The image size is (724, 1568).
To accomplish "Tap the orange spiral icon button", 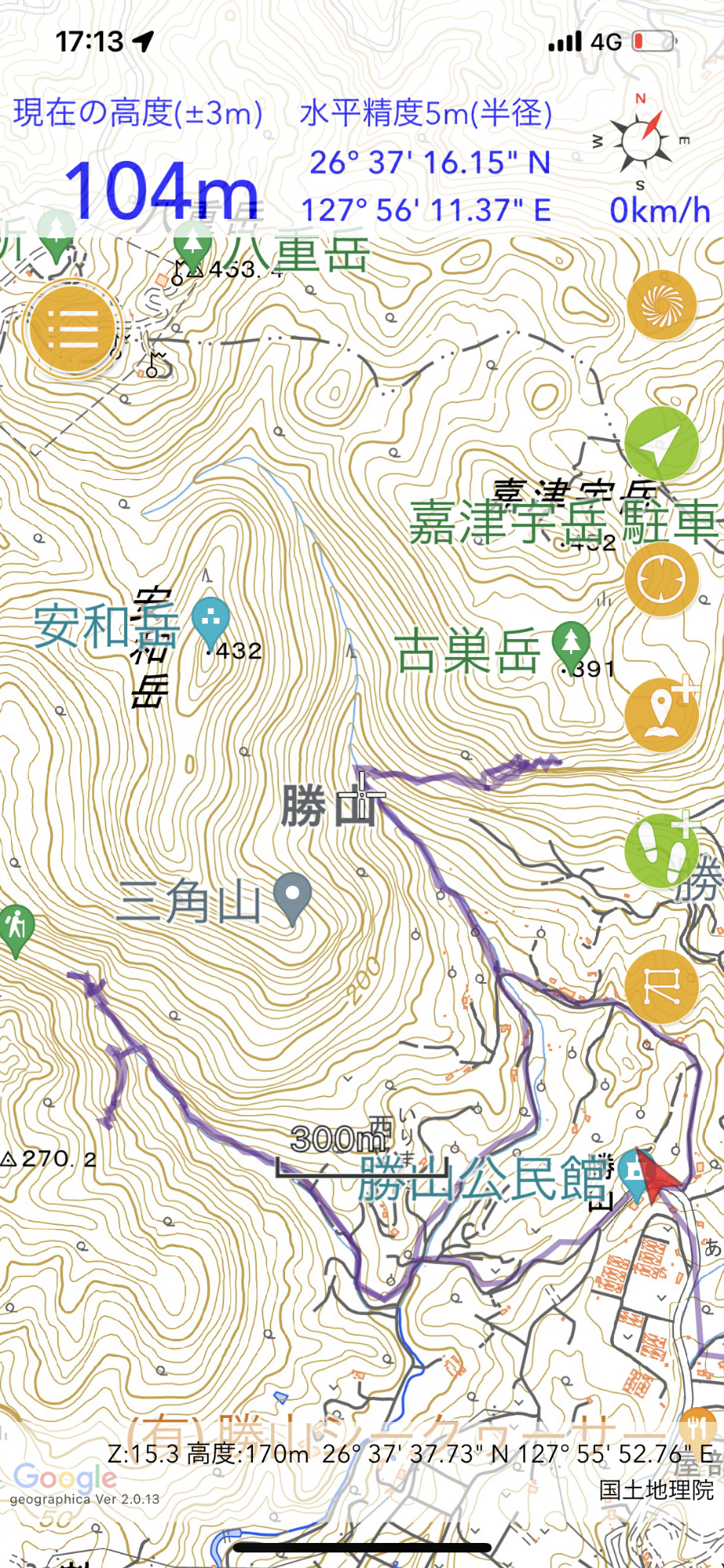I will pos(662,305).
